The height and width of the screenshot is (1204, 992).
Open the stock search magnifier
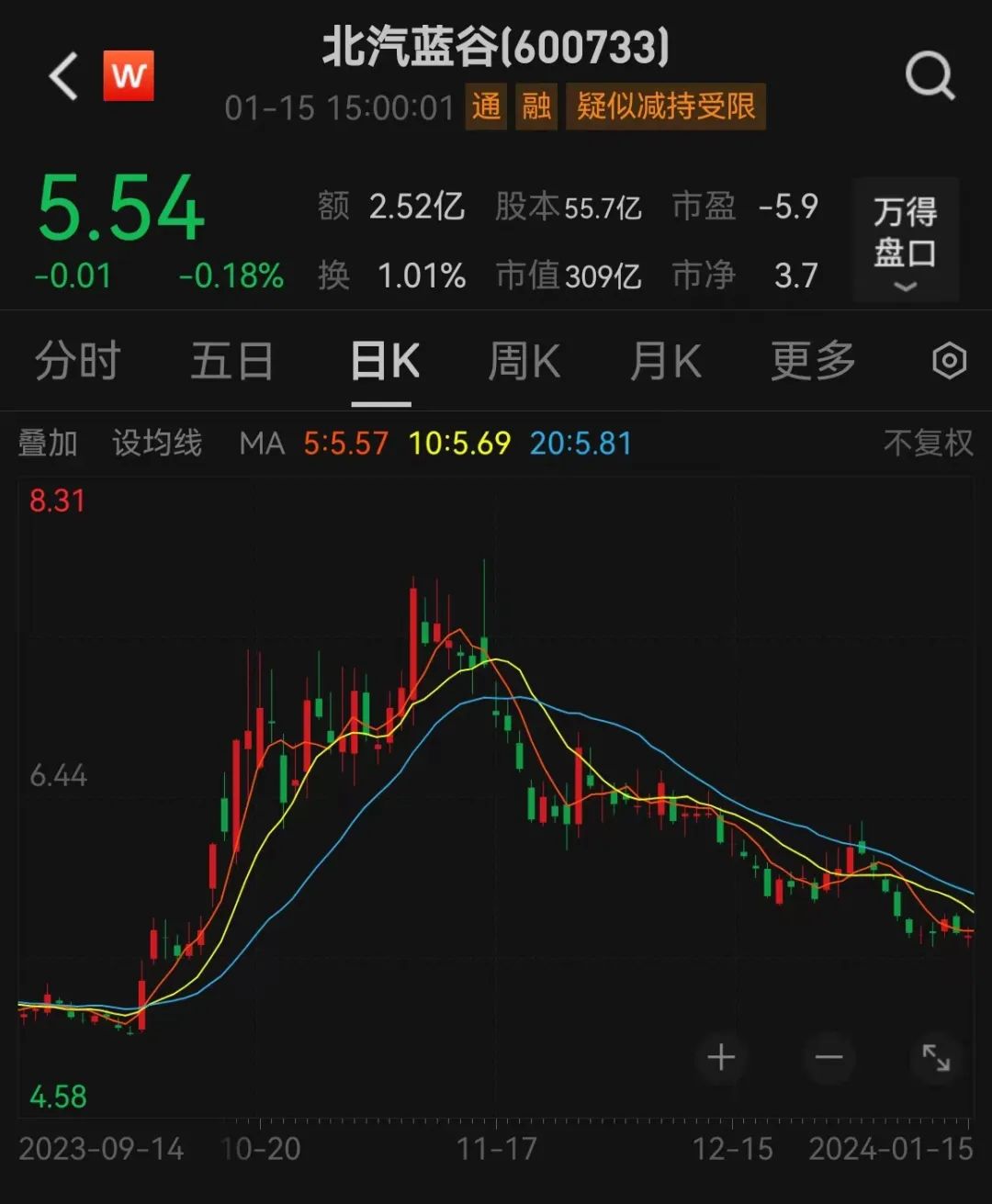point(930,75)
